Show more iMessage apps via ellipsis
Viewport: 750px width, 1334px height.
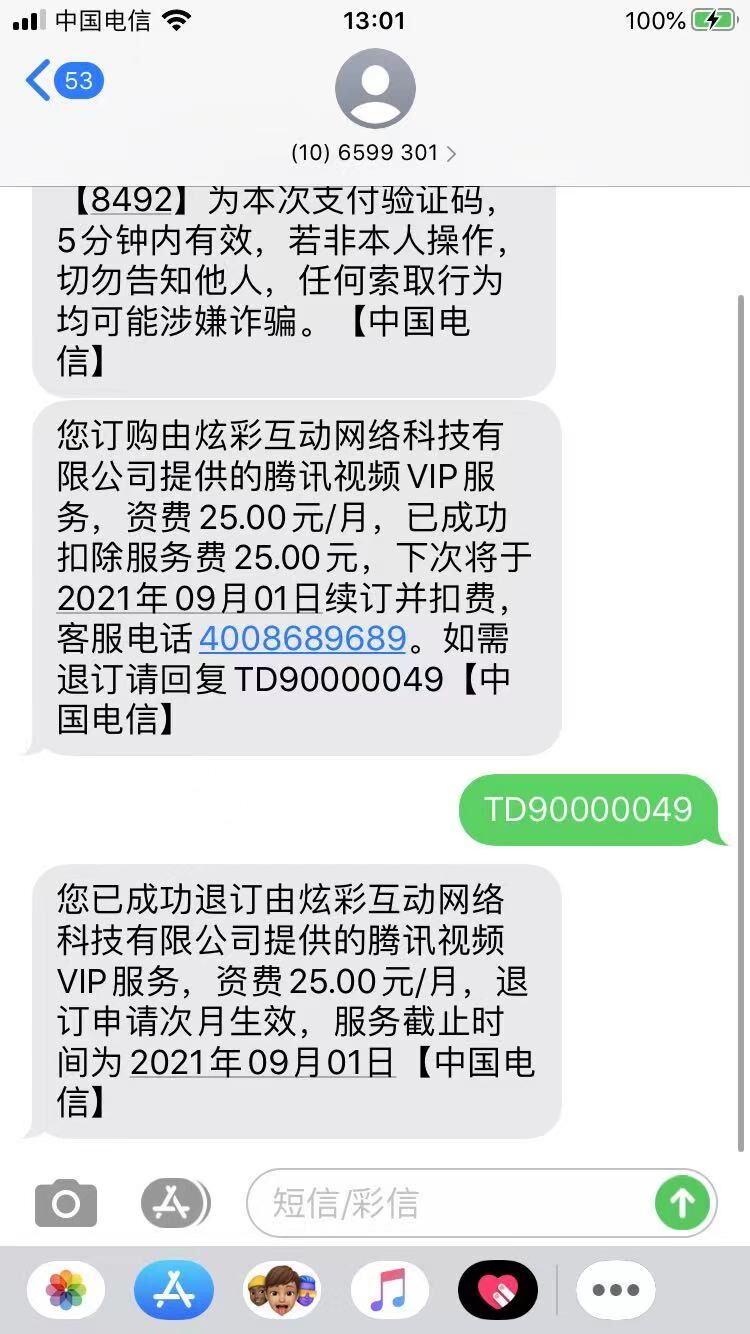[x=616, y=1290]
